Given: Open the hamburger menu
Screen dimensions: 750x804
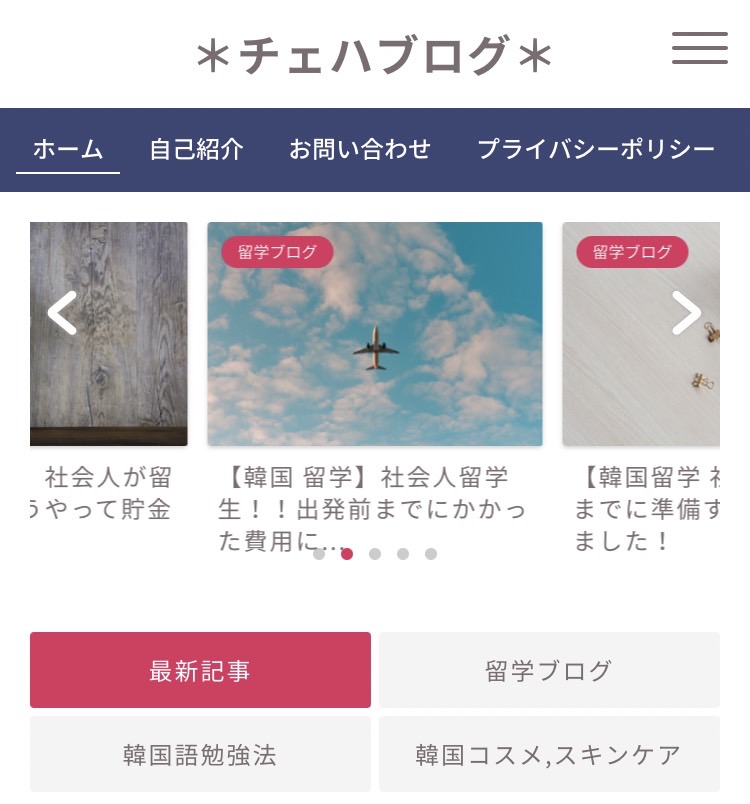Looking at the screenshot, I should tap(699, 48).
